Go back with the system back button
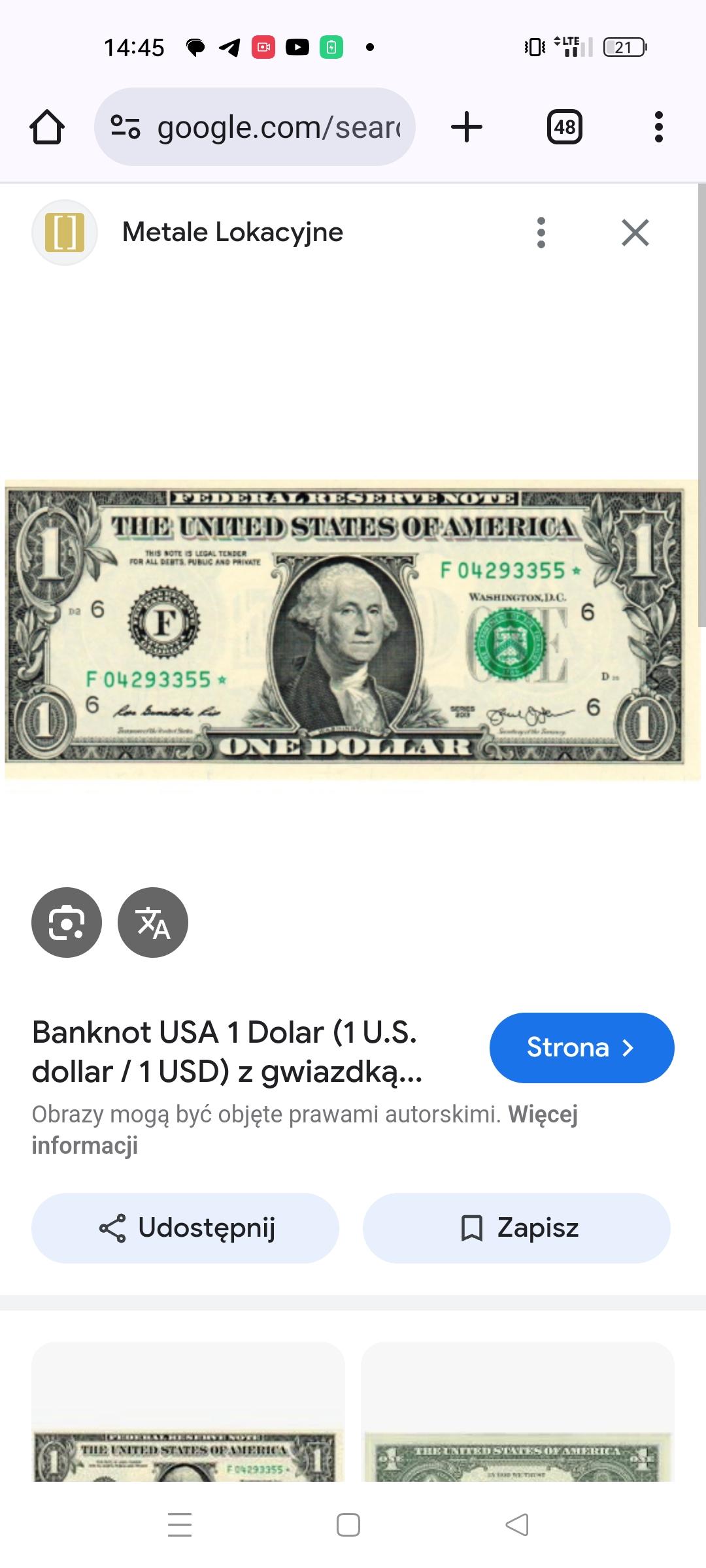 click(517, 1525)
